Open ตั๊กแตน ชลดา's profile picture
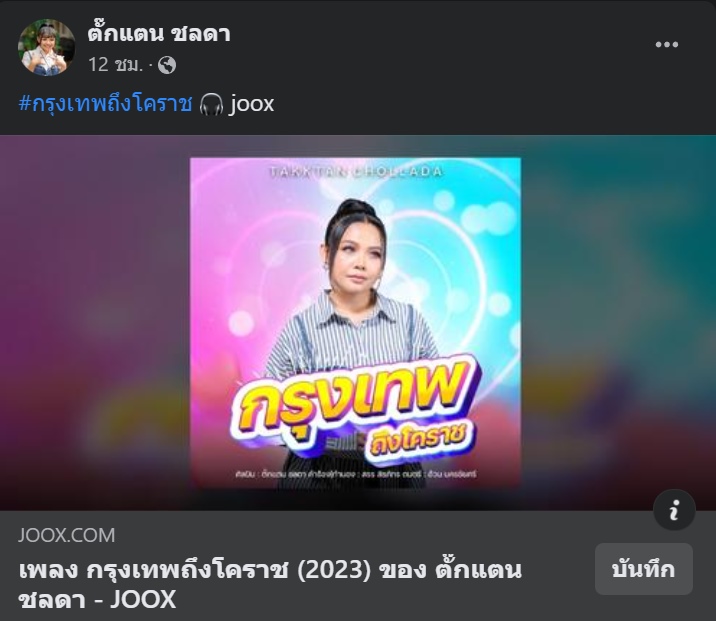This screenshot has height=621, width=716. click(46, 47)
